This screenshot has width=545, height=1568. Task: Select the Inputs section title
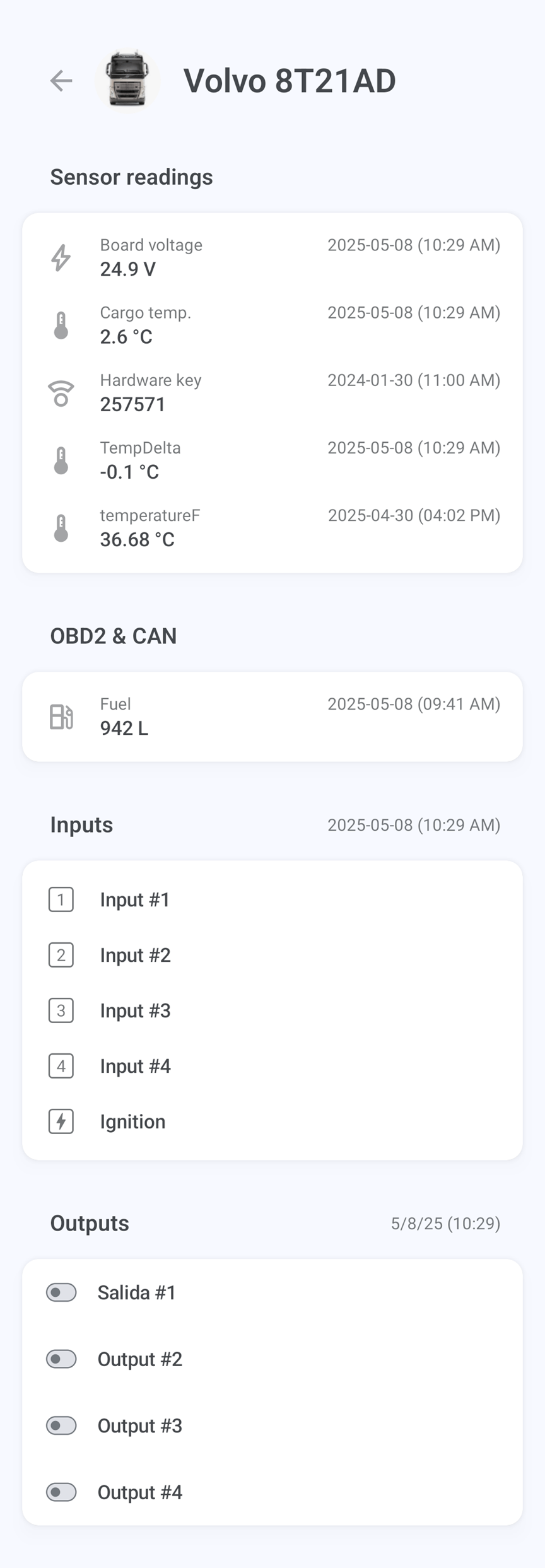(x=81, y=824)
